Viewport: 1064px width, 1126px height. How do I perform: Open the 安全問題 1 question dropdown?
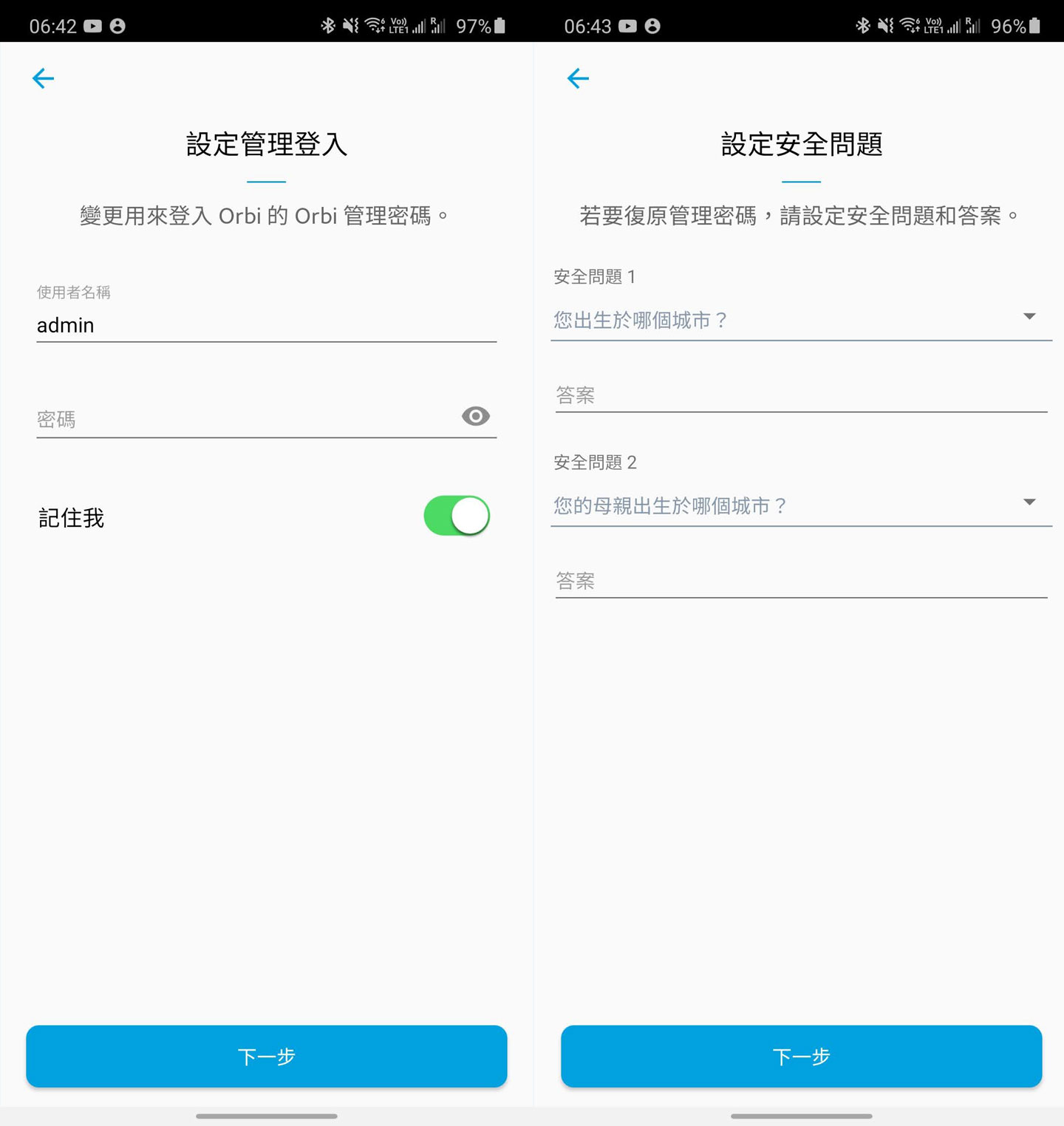tap(1029, 316)
